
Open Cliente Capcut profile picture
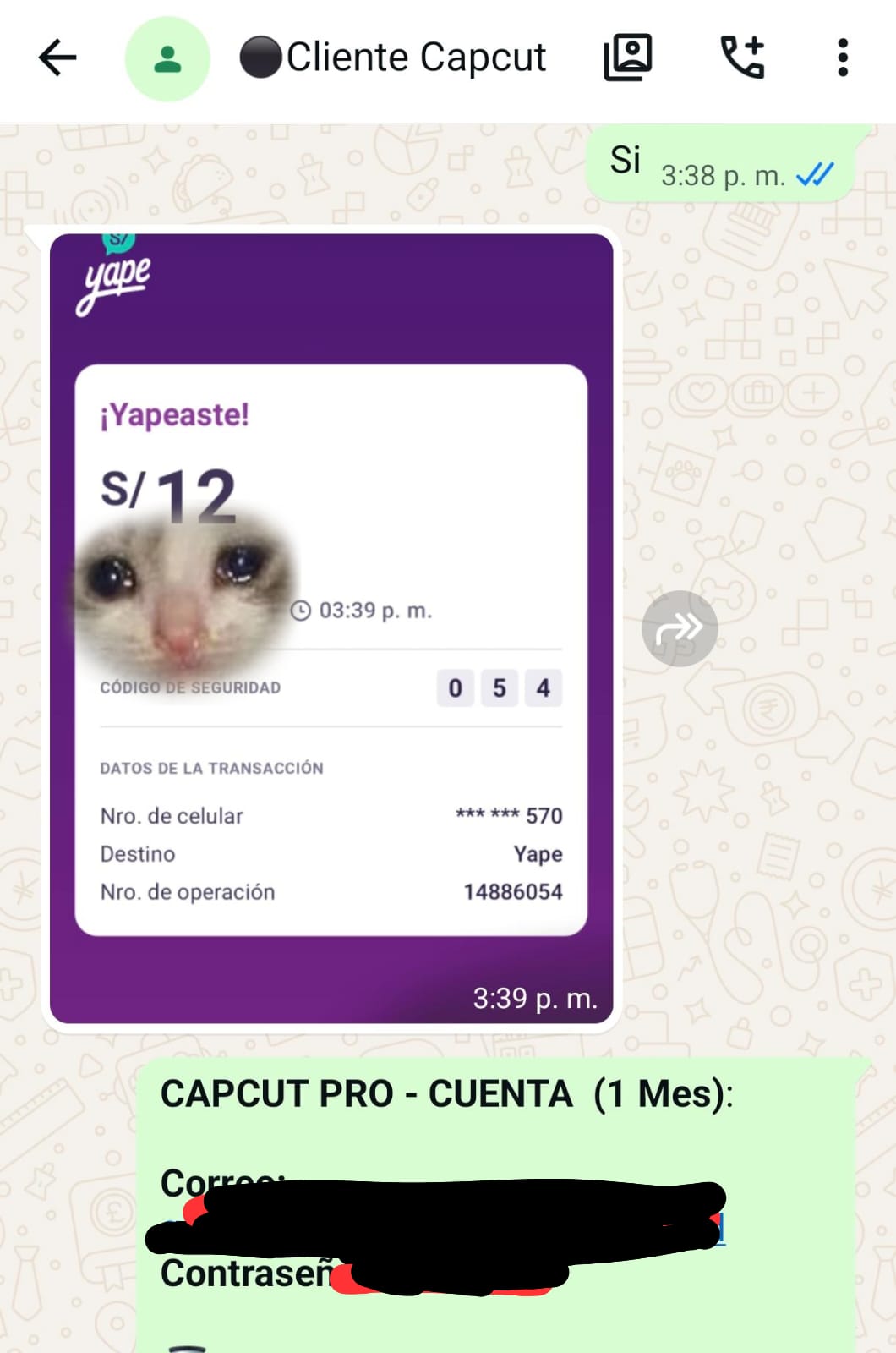[167, 58]
